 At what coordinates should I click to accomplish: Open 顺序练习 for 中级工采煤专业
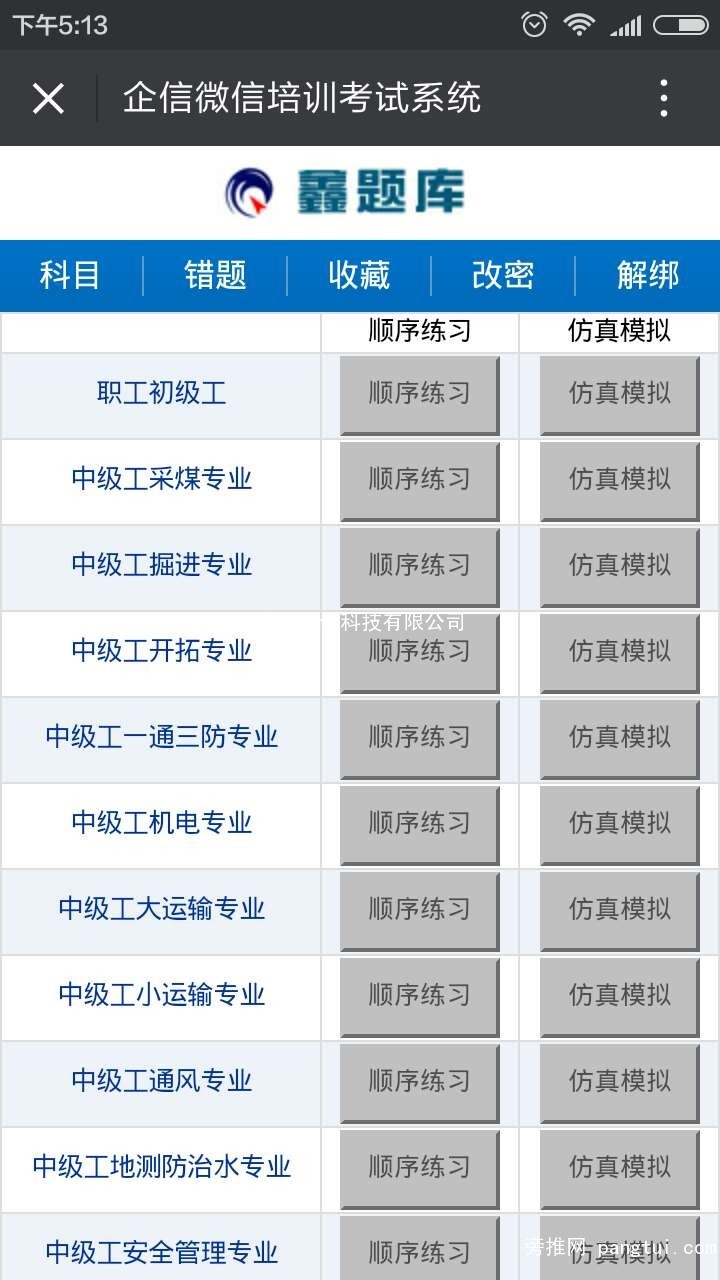[x=419, y=481]
